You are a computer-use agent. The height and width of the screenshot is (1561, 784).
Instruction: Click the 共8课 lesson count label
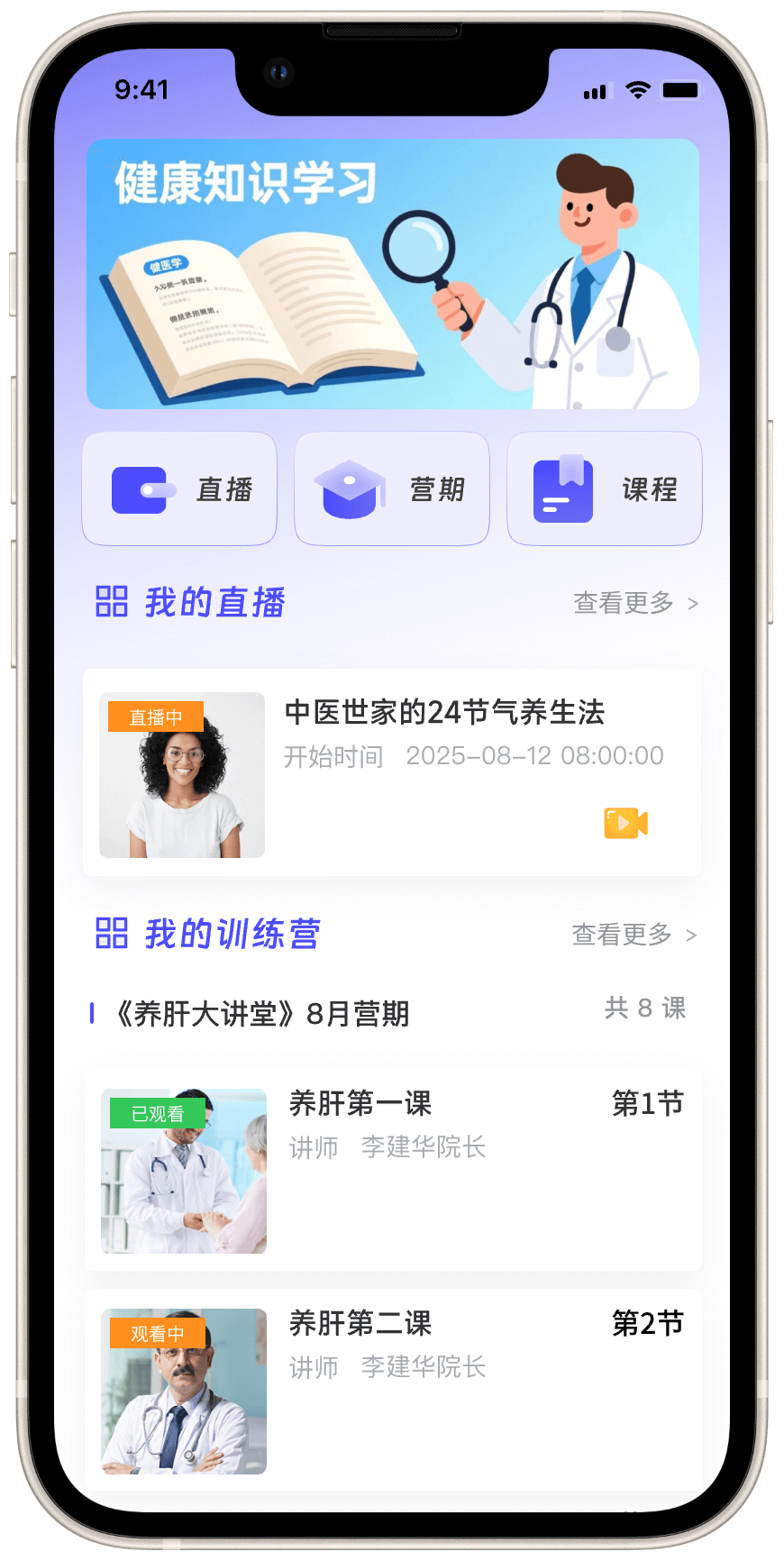(646, 1009)
